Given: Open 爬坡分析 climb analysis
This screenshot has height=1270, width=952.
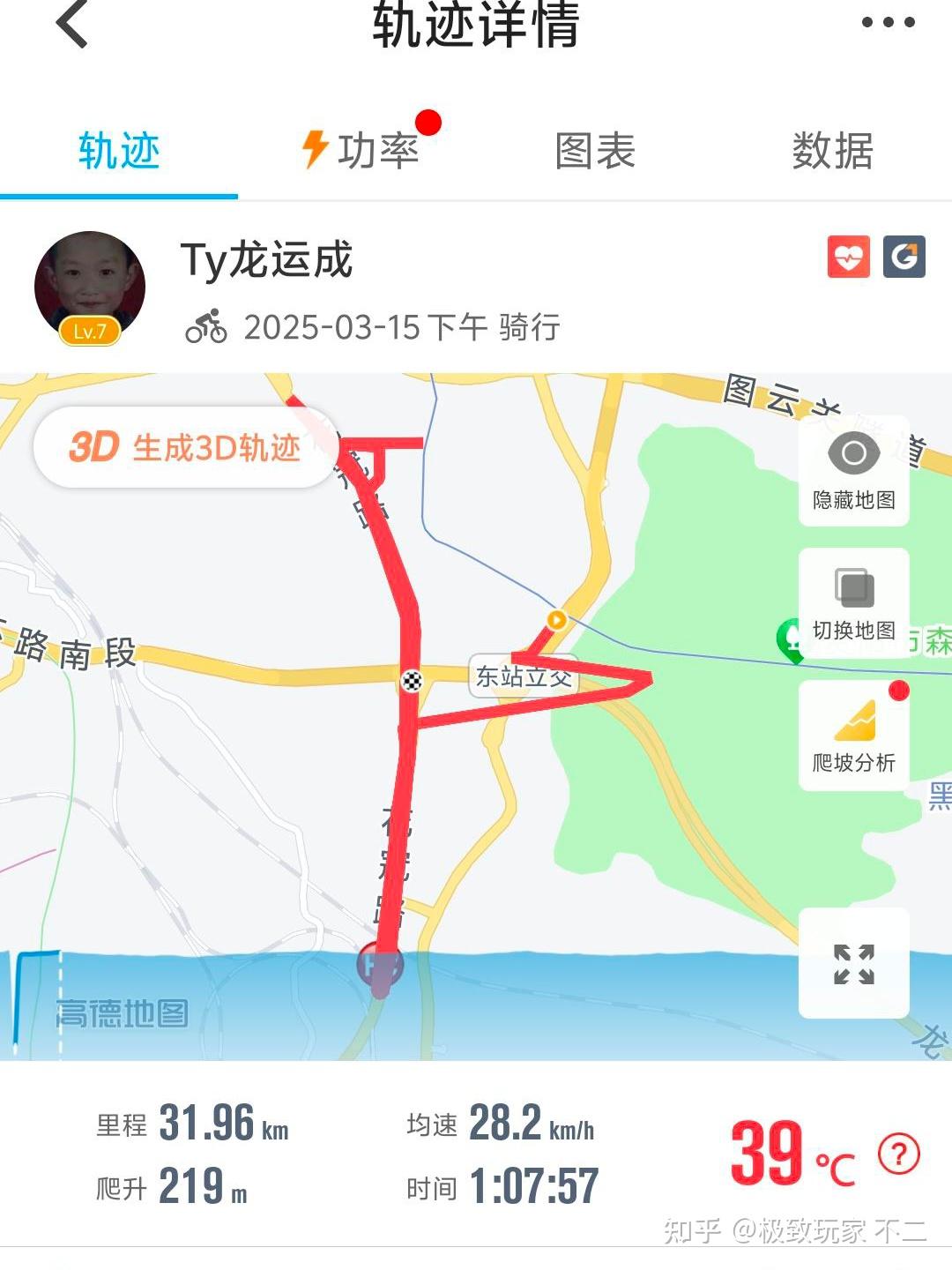Looking at the screenshot, I should click(x=853, y=735).
